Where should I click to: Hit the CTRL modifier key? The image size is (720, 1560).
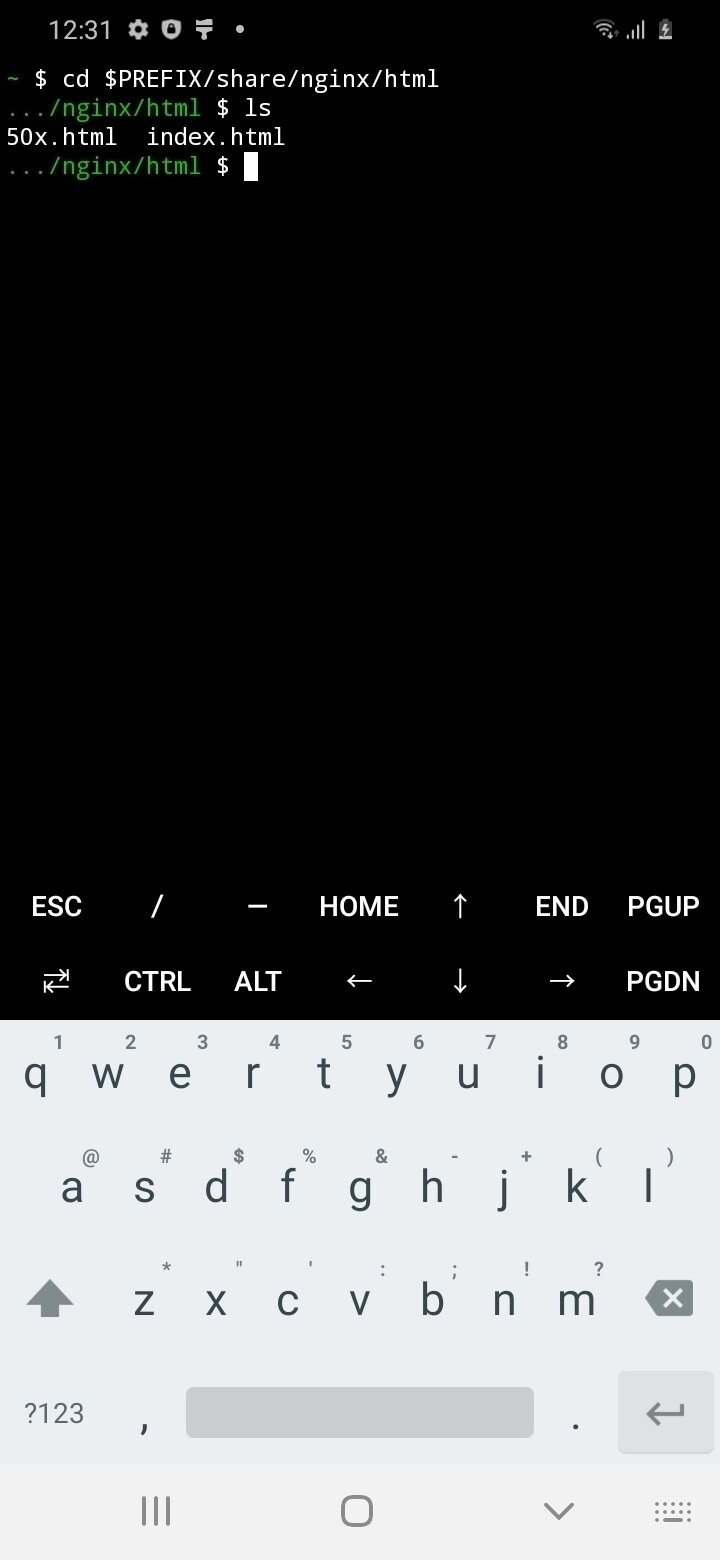(x=157, y=981)
